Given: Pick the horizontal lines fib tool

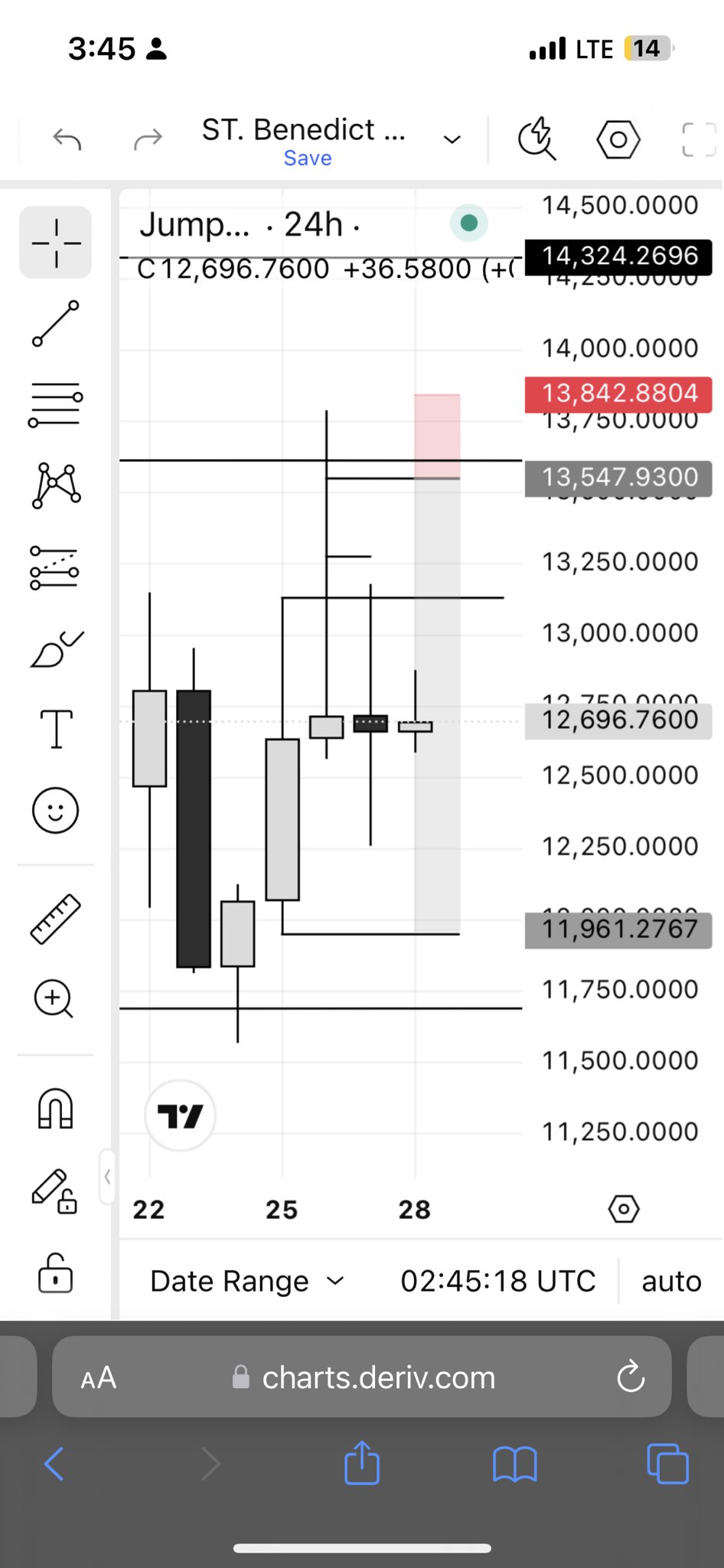Looking at the screenshot, I should click(x=56, y=405).
